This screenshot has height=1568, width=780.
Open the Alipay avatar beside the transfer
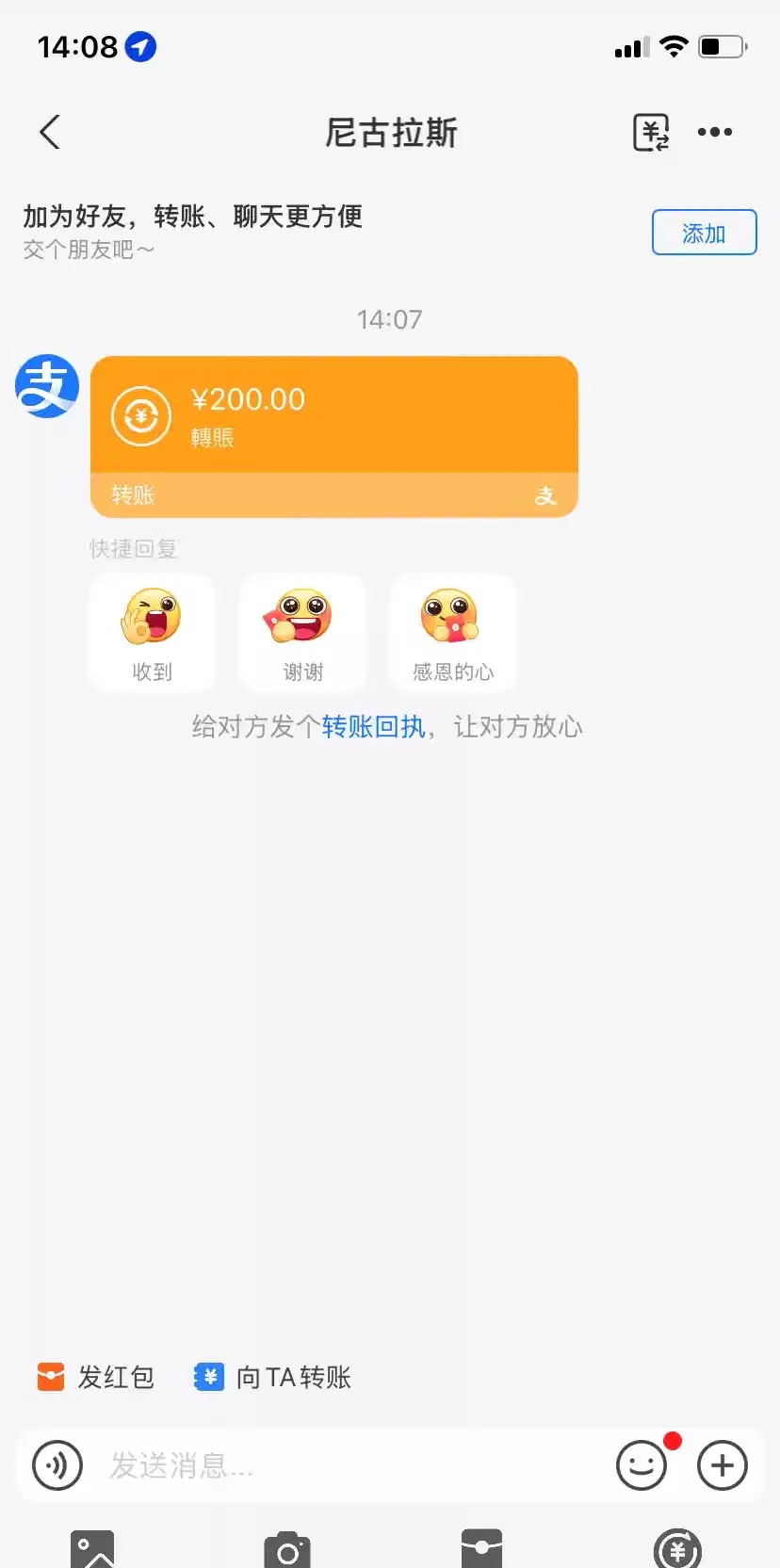[x=47, y=386]
